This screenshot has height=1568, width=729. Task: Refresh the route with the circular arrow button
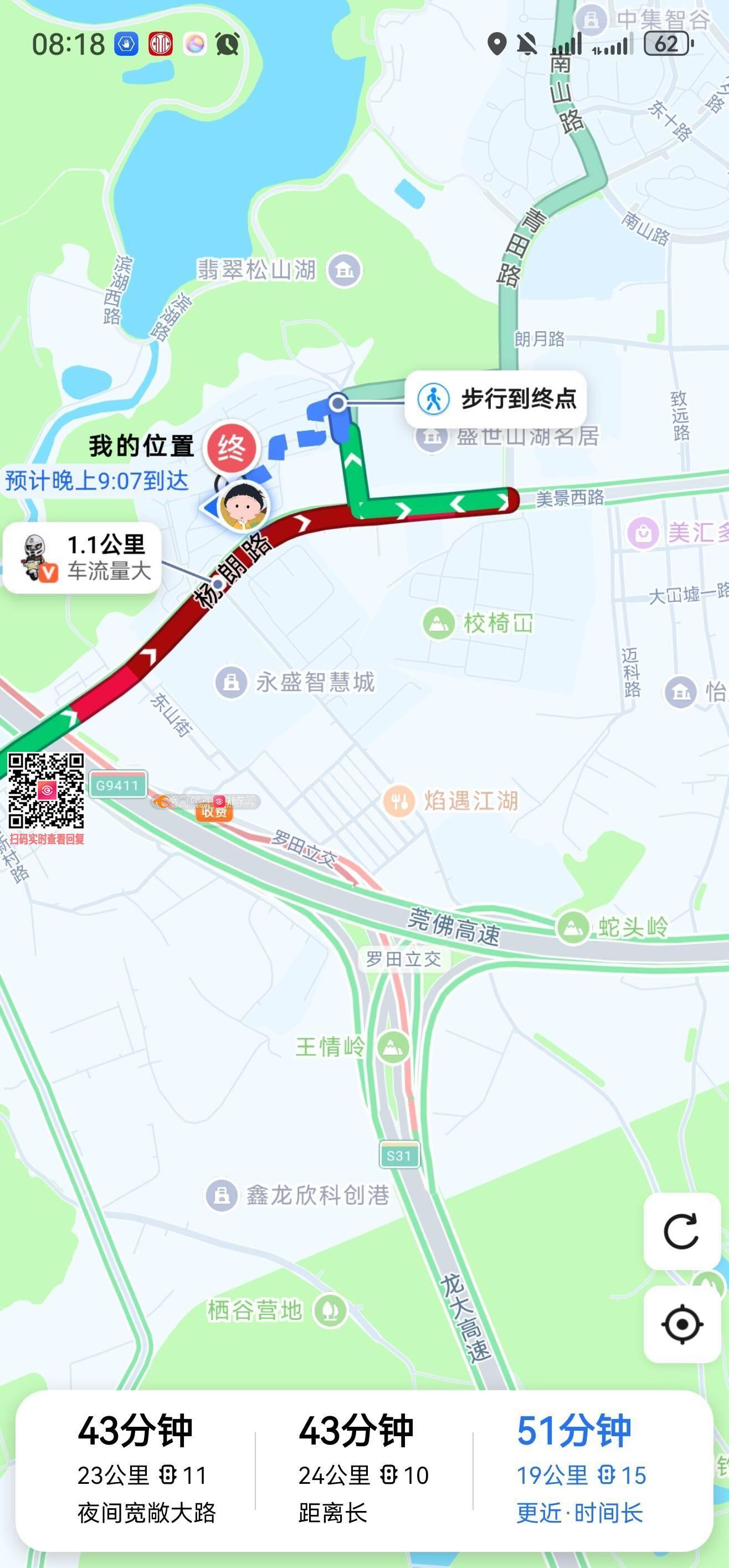tap(681, 1231)
